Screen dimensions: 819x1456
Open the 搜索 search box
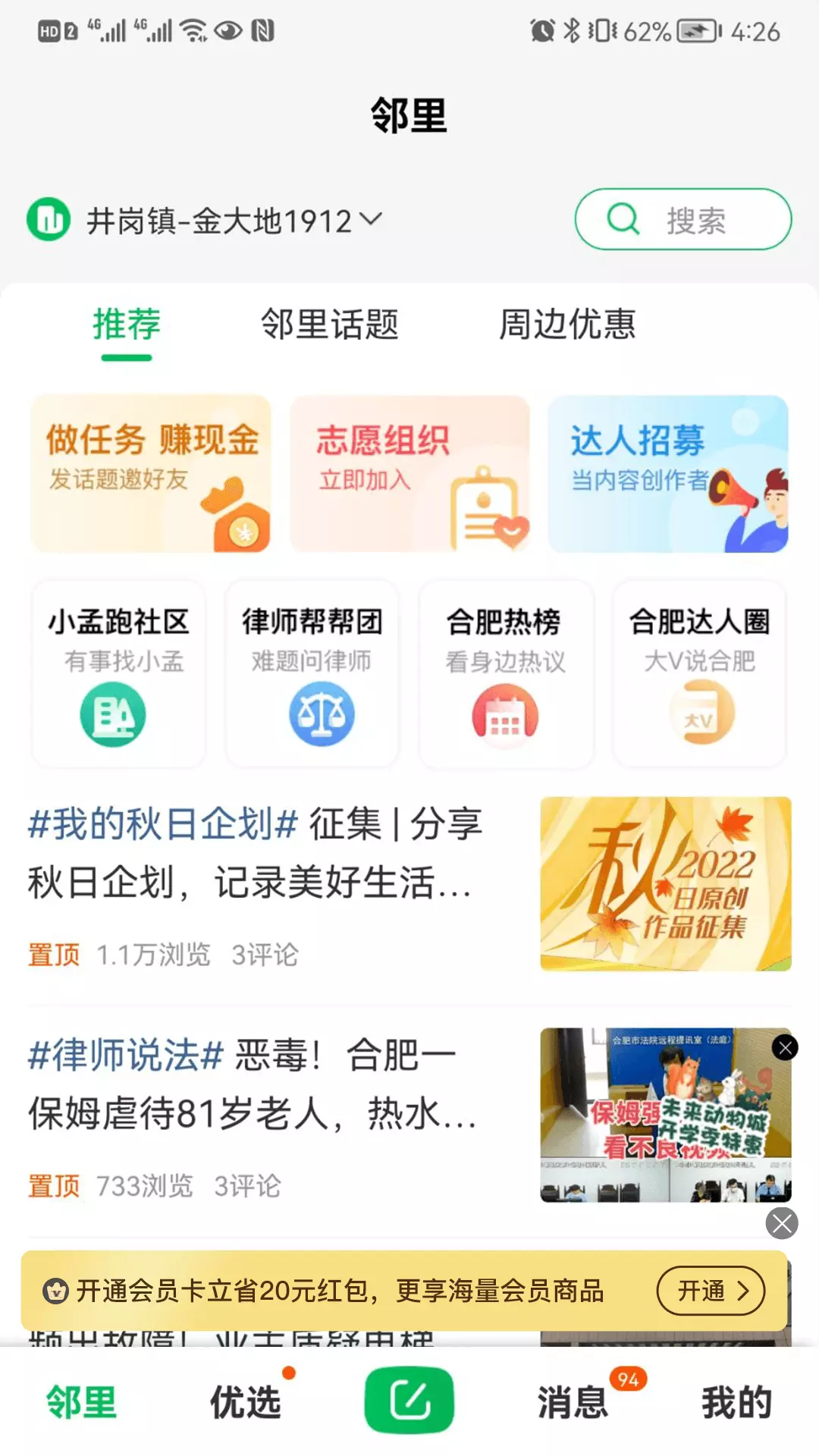(x=682, y=219)
